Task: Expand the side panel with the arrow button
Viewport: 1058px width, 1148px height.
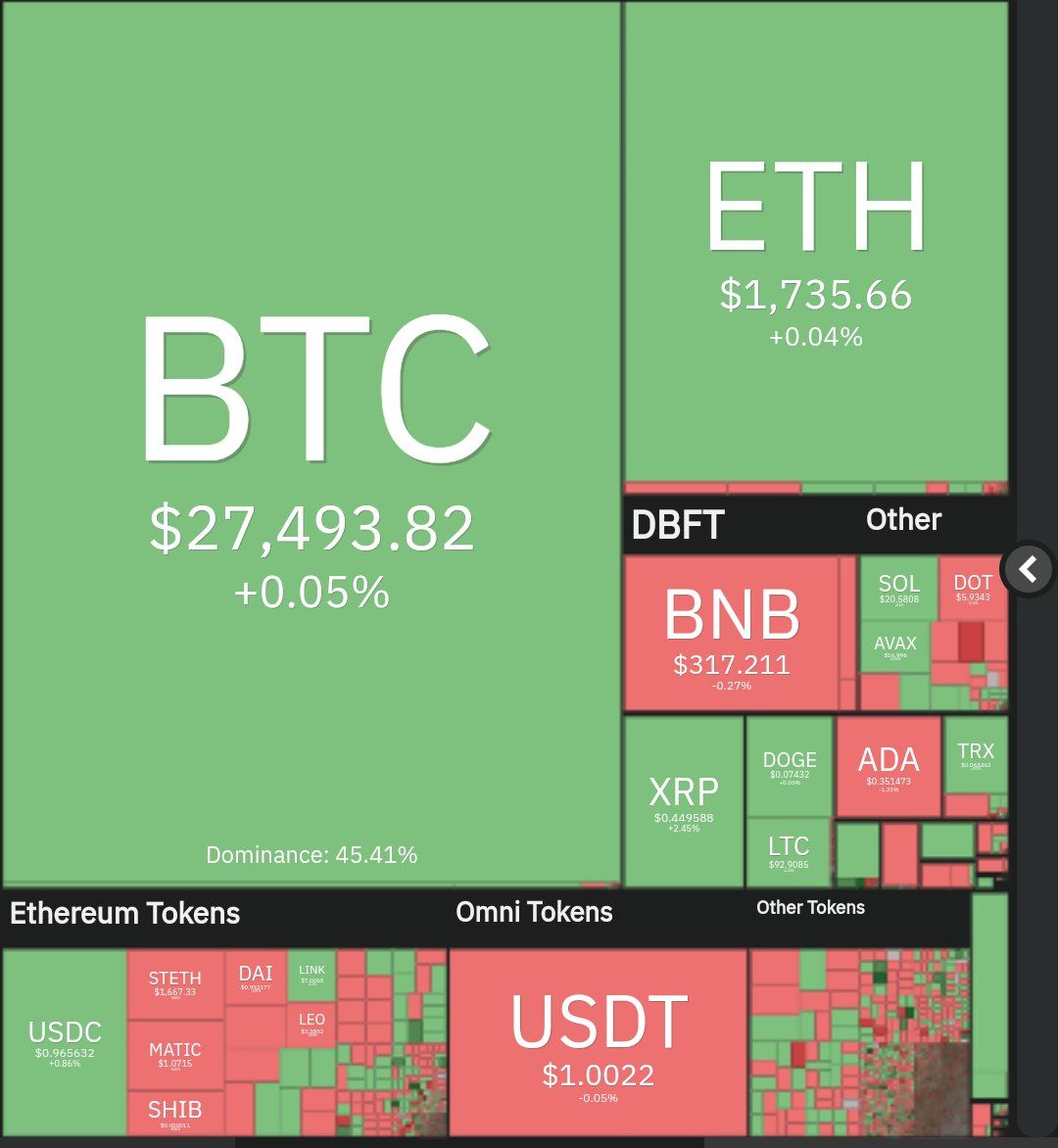Action: [1028, 568]
